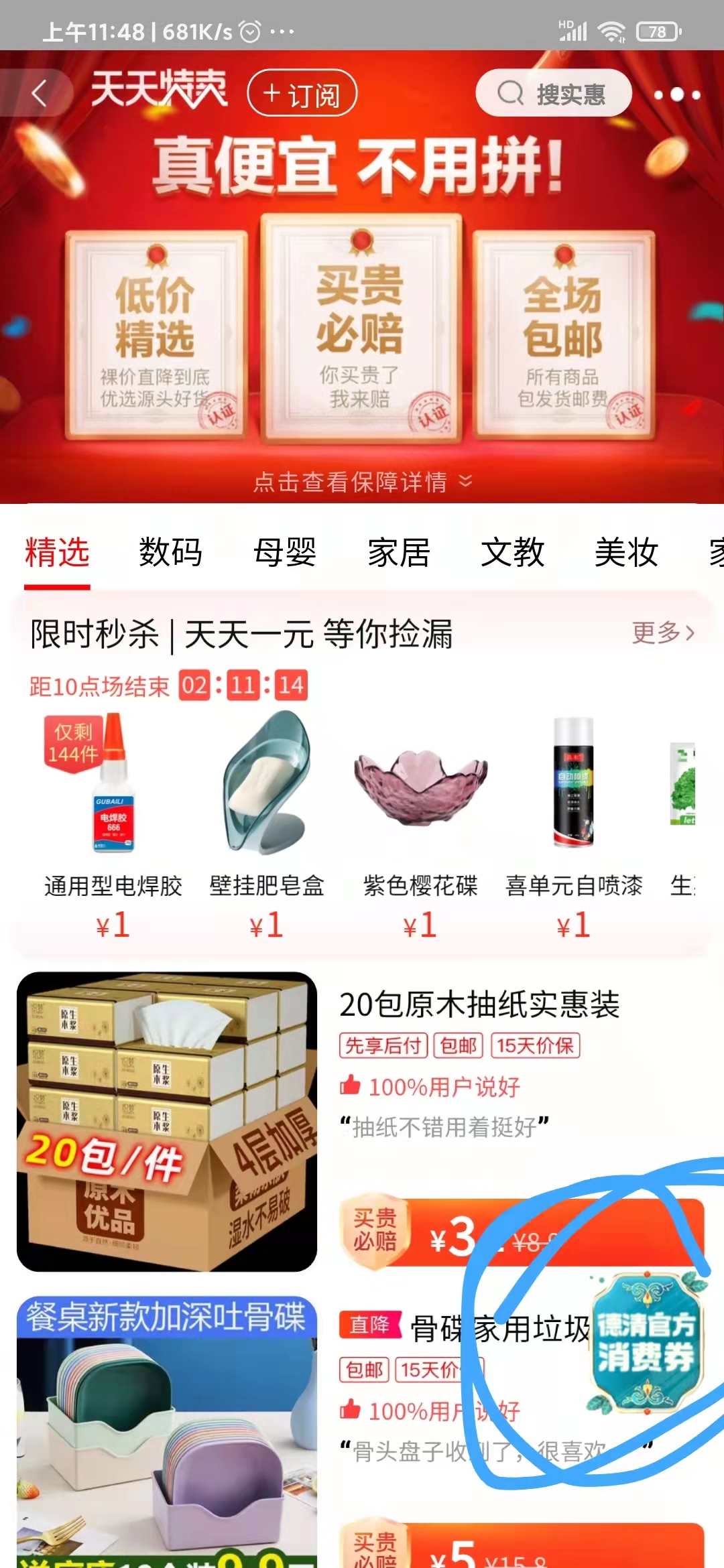View the 壁挂肥皂盒 product
Image resolution: width=724 pixels, height=1568 pixels.
tap(266, 824)
